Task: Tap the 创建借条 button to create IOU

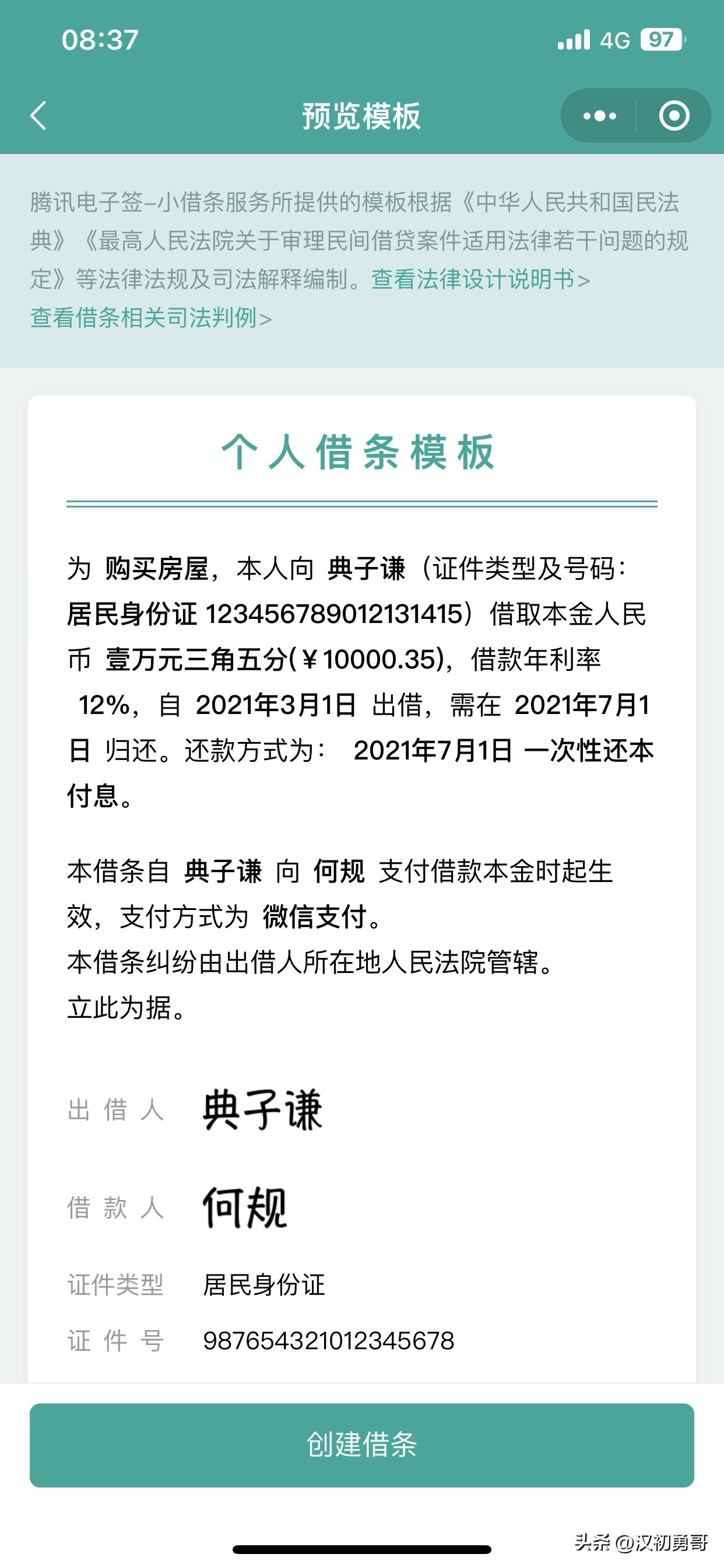Action: click(x=362, y=1444)
